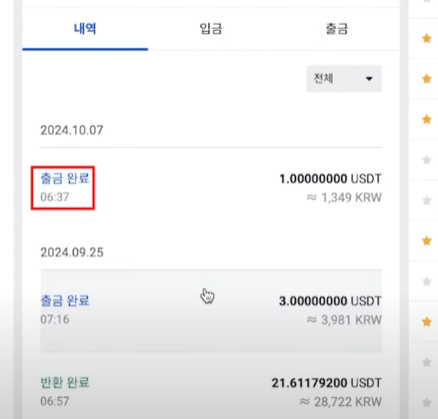Open the 3.00000000 USDT withdrawal entry

(x=211, y=310)
